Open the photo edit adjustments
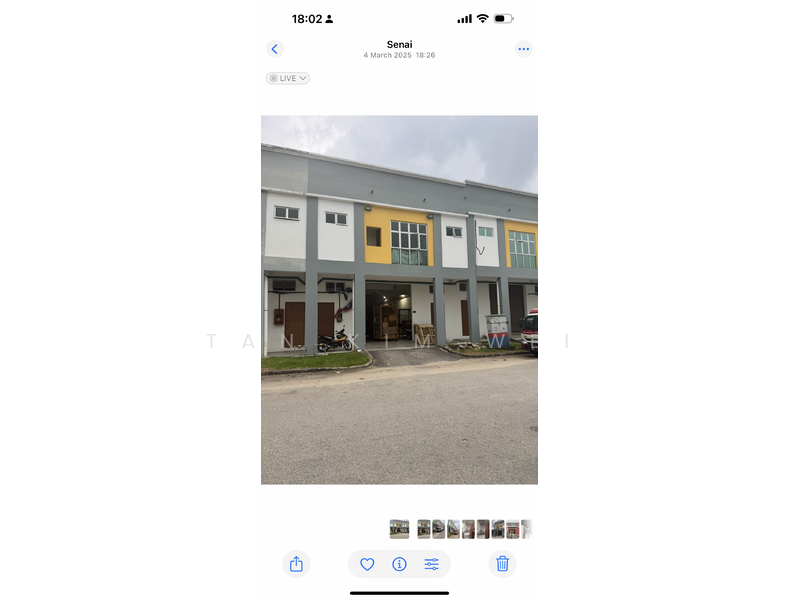This screenshot has height=600, width=800. 431,564
